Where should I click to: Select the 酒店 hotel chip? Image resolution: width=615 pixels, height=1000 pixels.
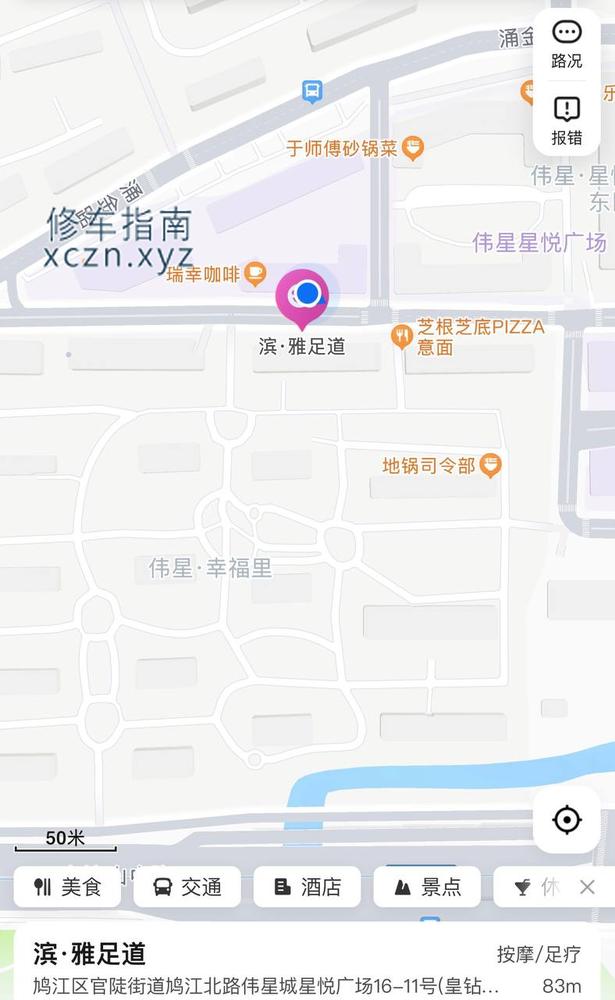(307, 887)
